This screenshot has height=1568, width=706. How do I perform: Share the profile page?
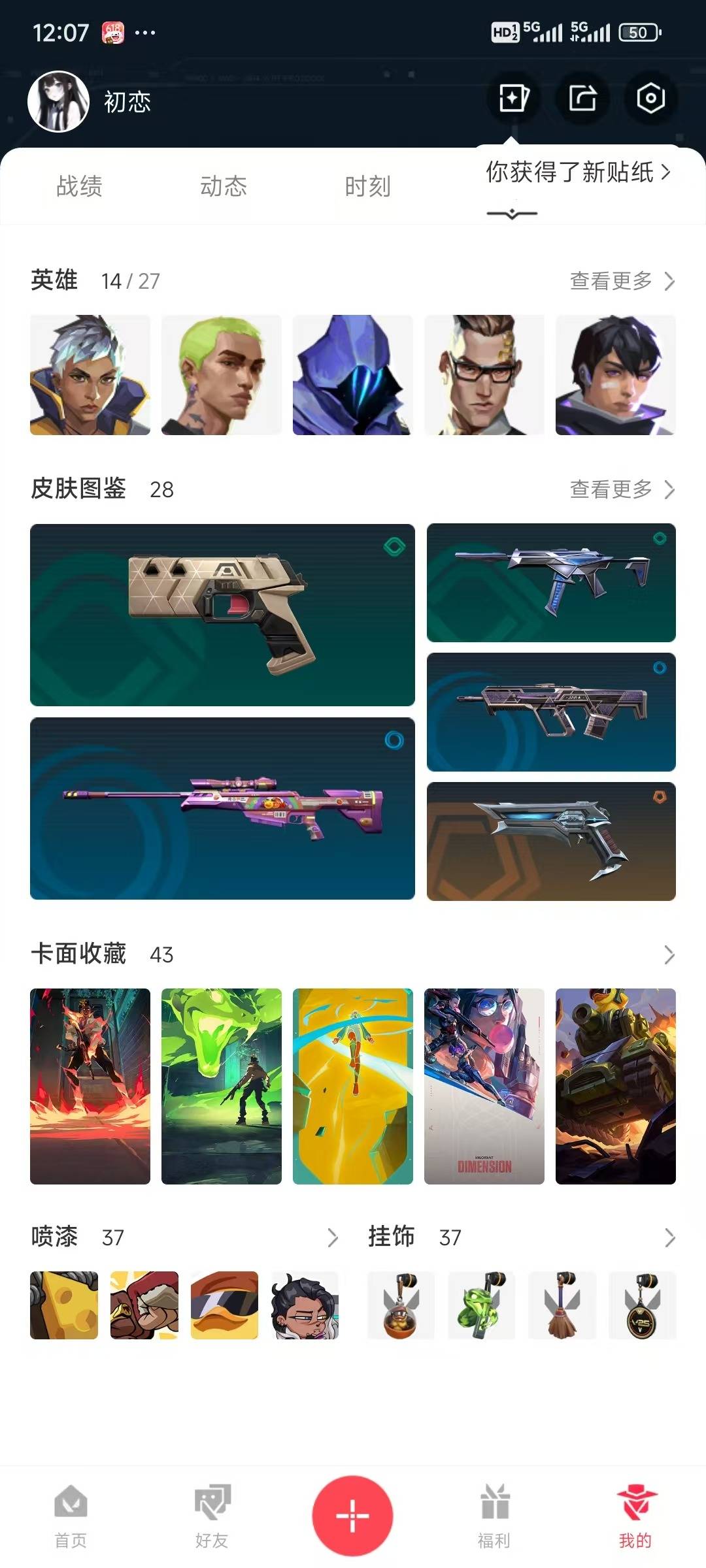pyautogui.click(x=582, y=99)
